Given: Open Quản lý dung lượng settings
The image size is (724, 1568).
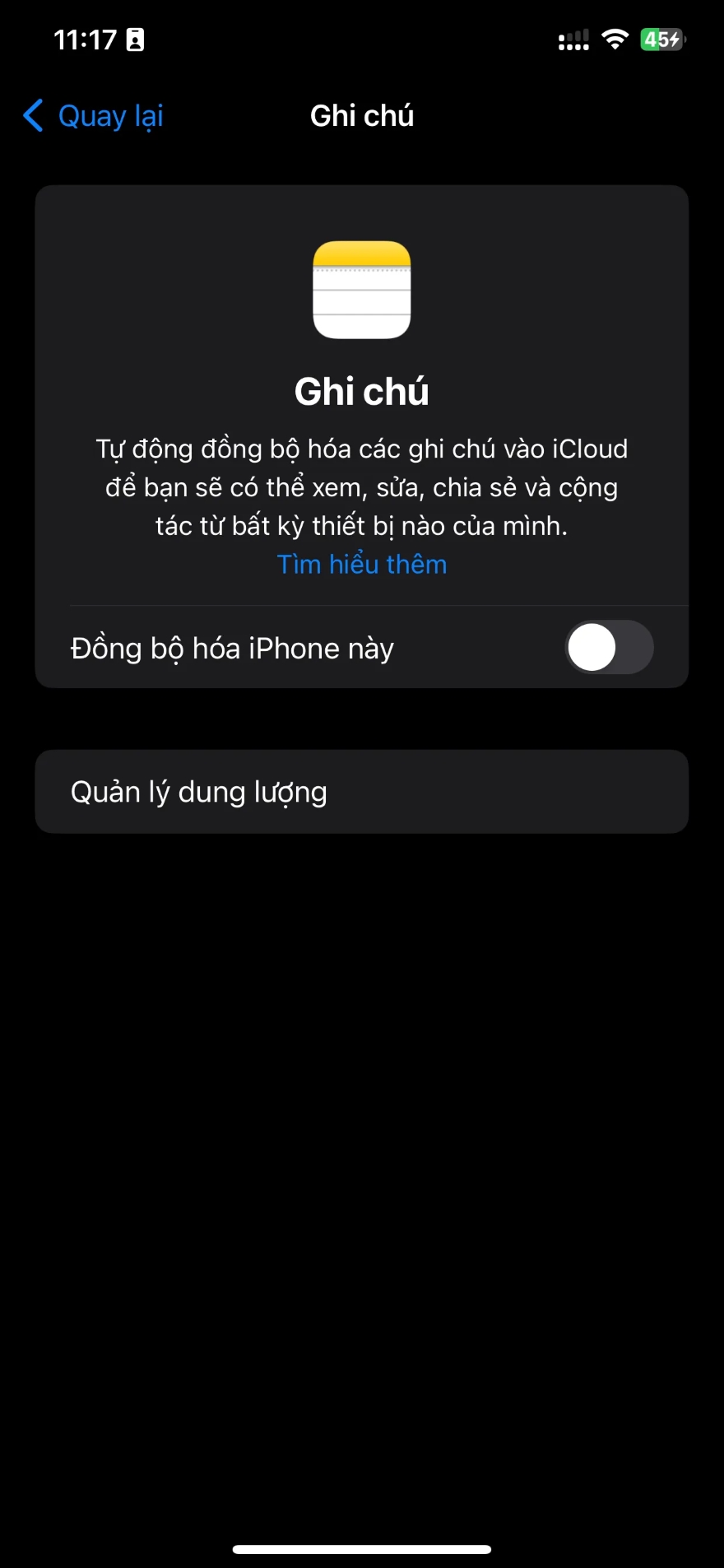Looking at the screenshot, I should click(362, 791).
